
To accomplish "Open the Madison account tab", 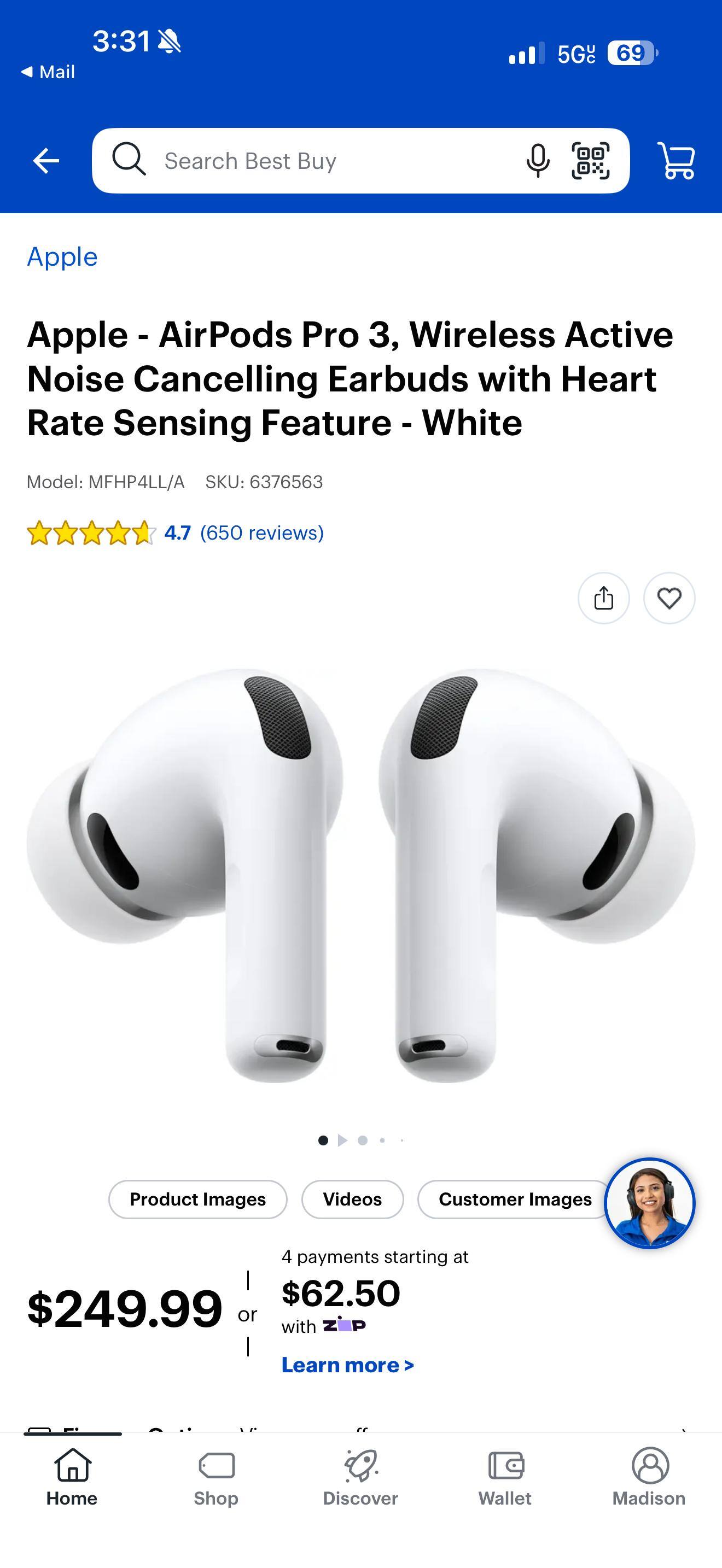I will (649, 1477).
